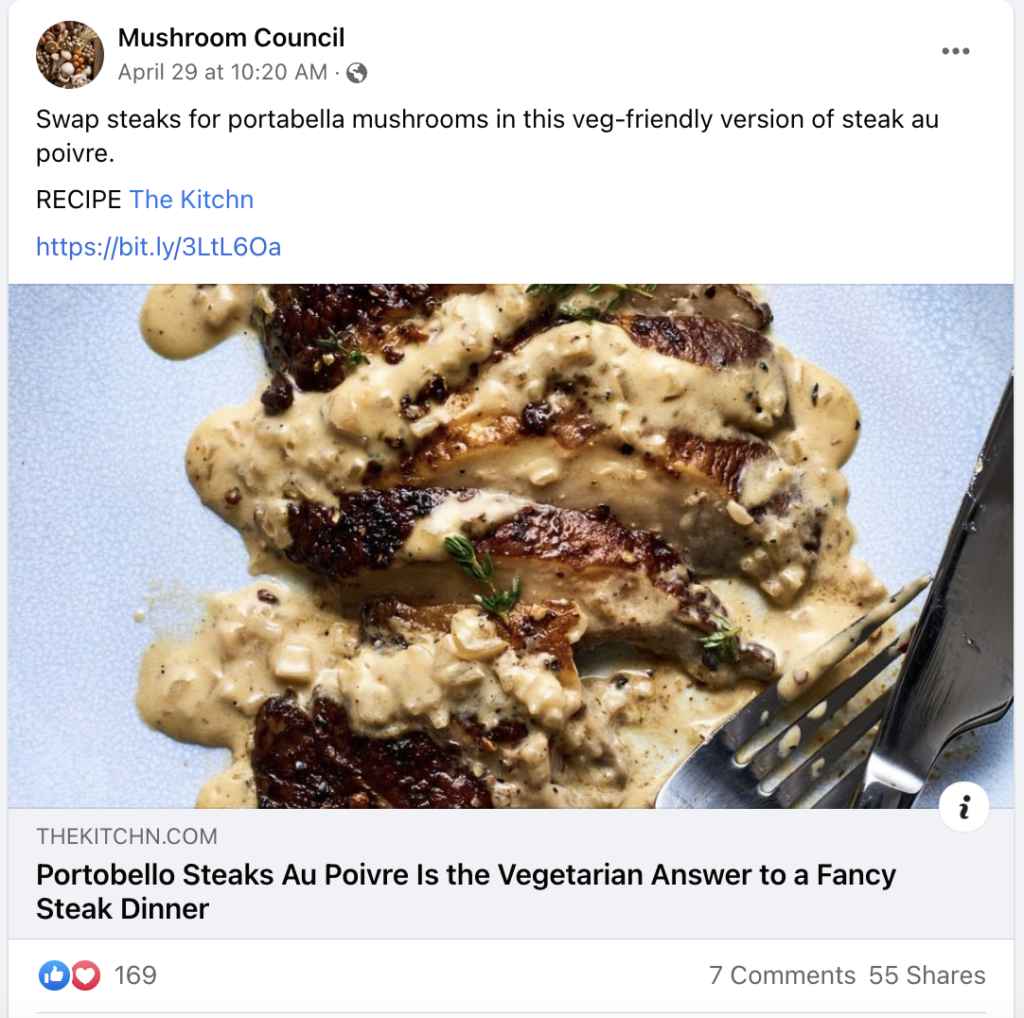Open the bit.ly recipe link
This screenshot has width=1024, height=1018.
[158, 247]
